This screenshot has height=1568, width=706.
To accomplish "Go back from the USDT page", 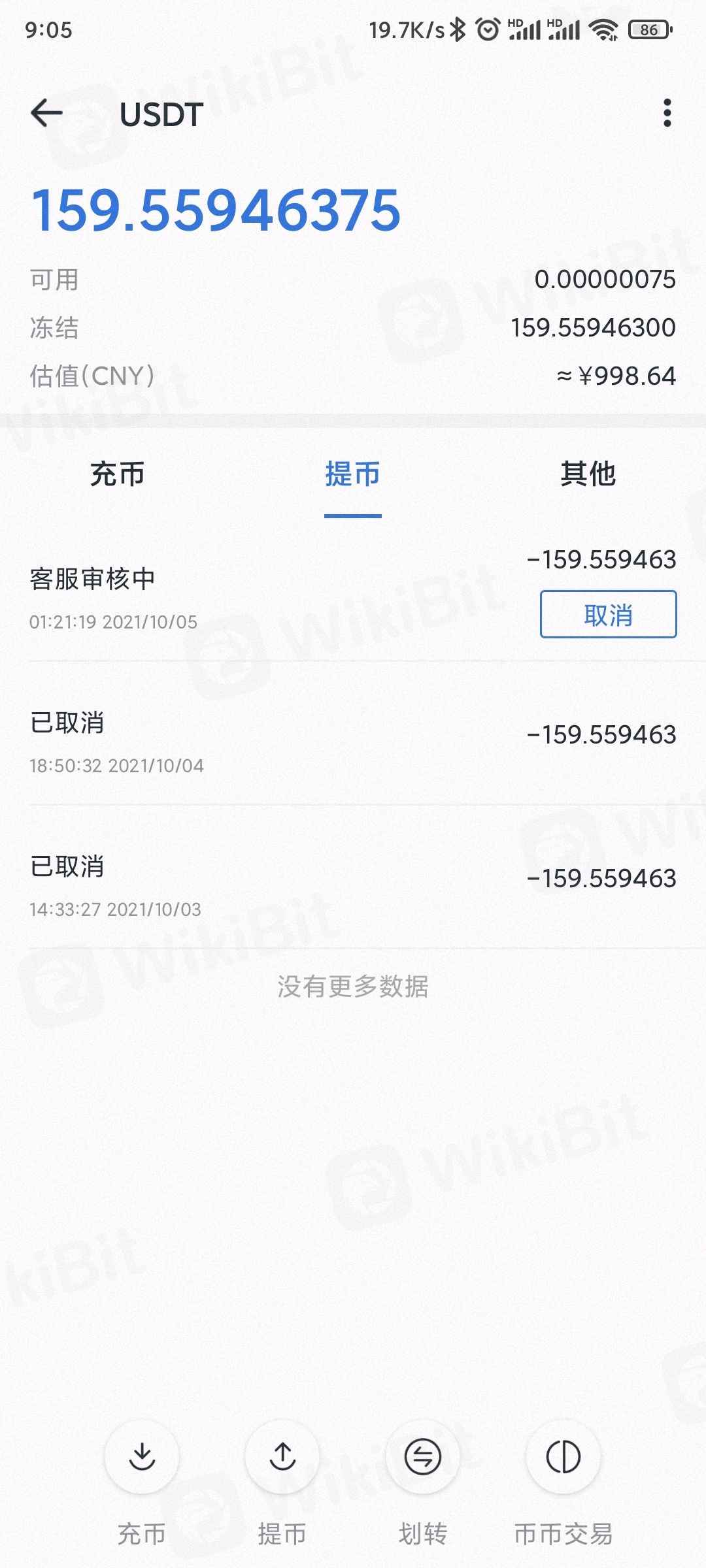I will point(47,114).
